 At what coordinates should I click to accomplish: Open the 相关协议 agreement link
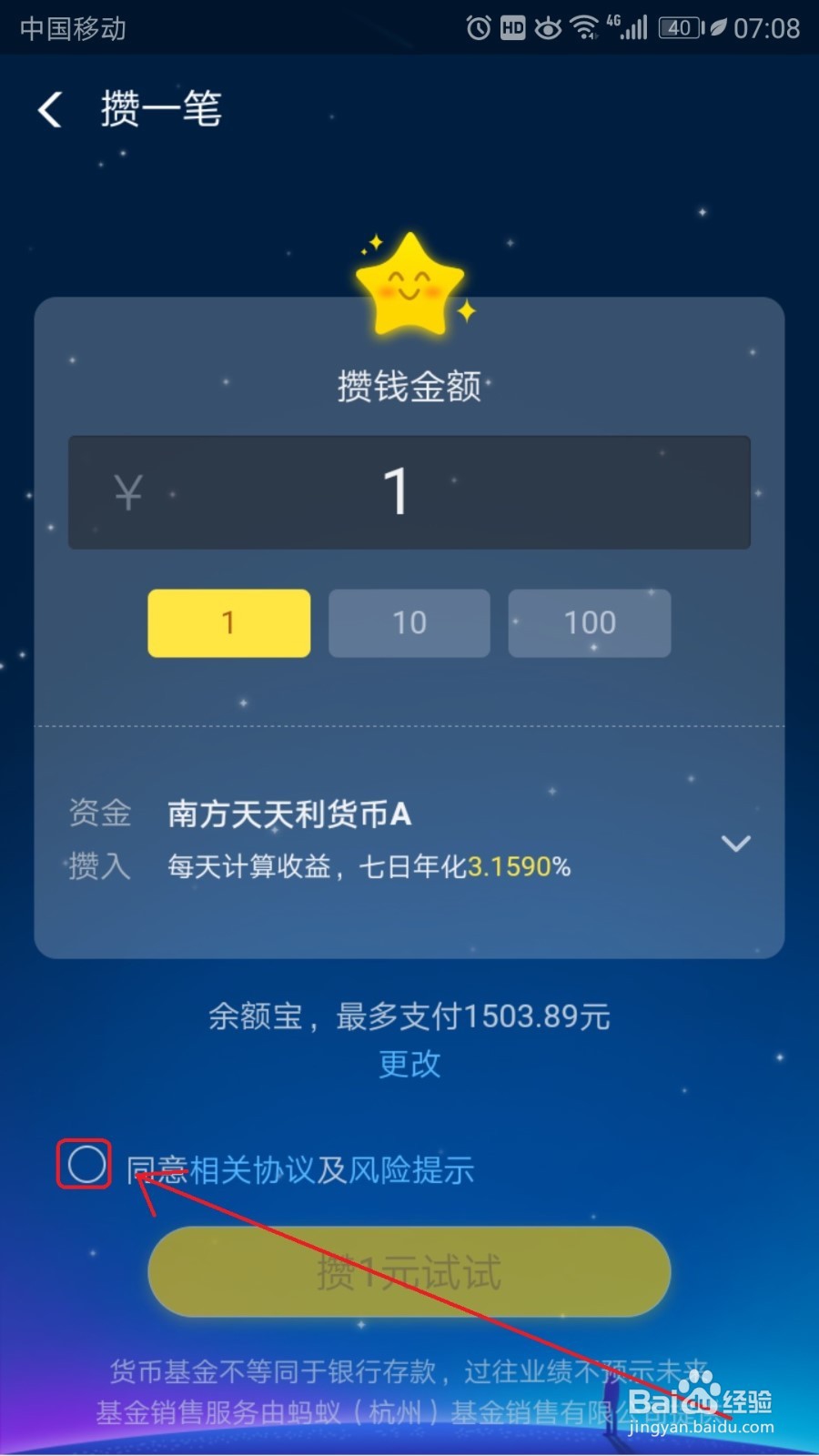coord(264,1169)
